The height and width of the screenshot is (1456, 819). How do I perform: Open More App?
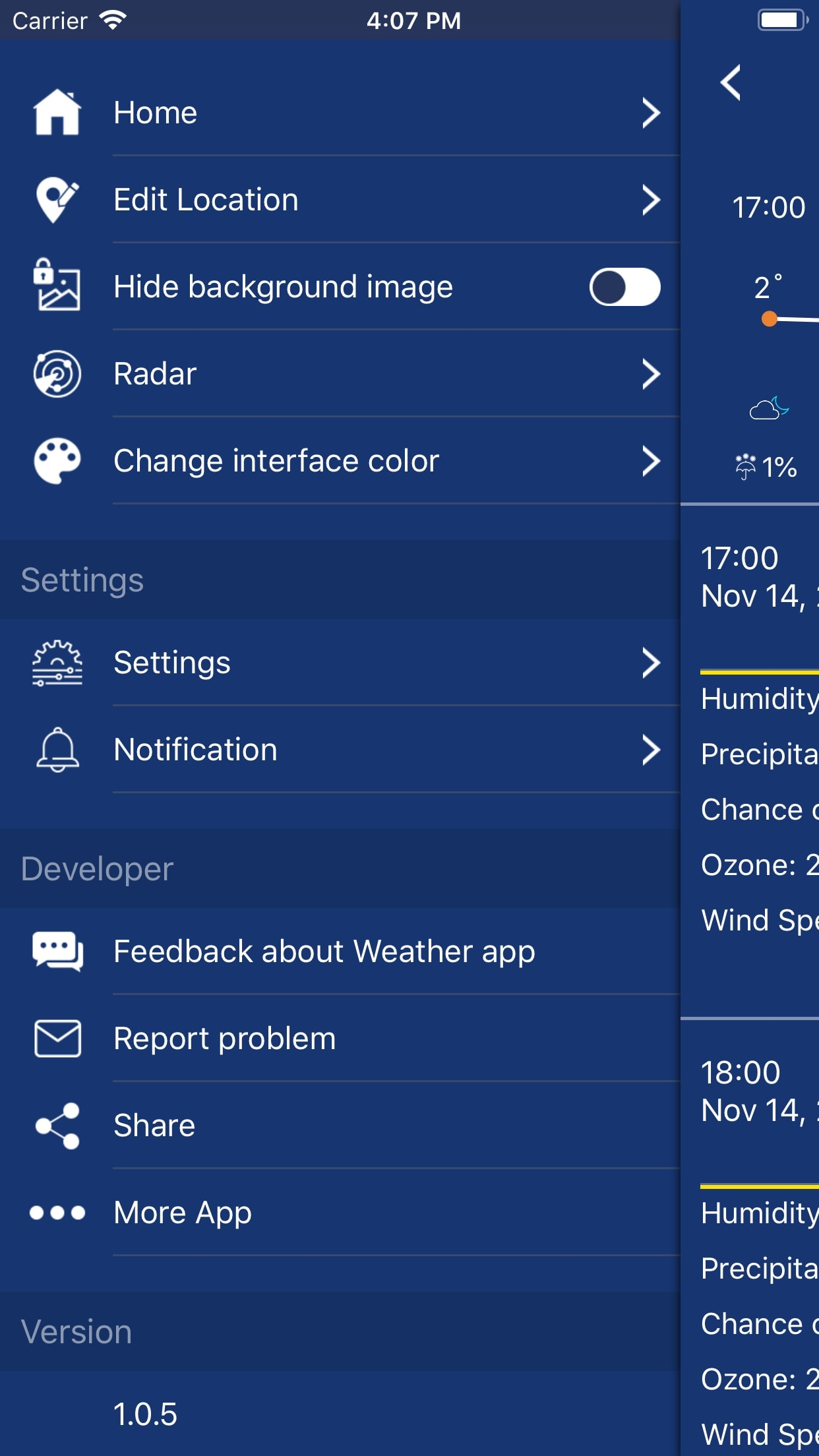(340, 1213)
